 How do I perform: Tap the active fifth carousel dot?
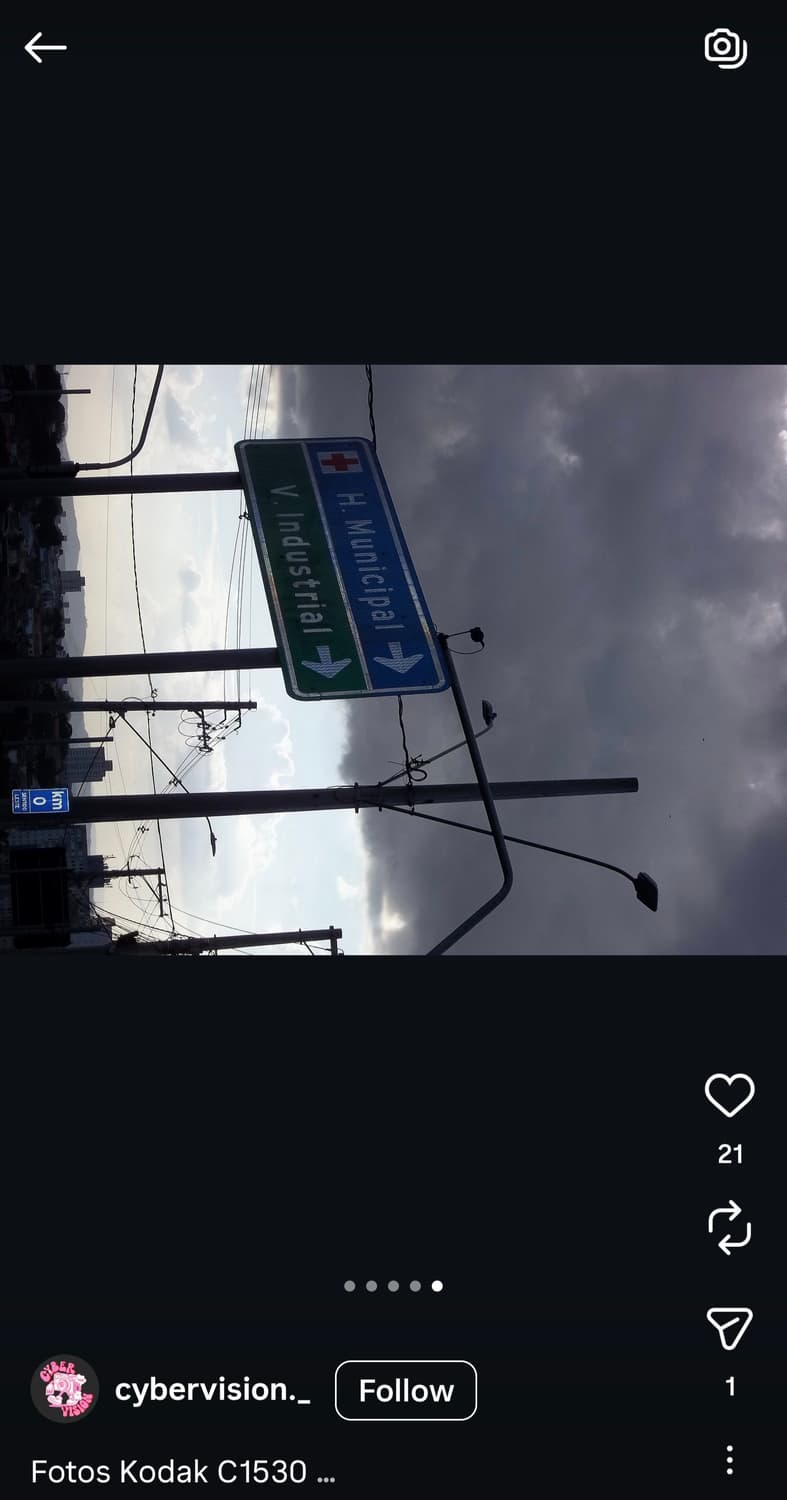[x=436, y=1287]
